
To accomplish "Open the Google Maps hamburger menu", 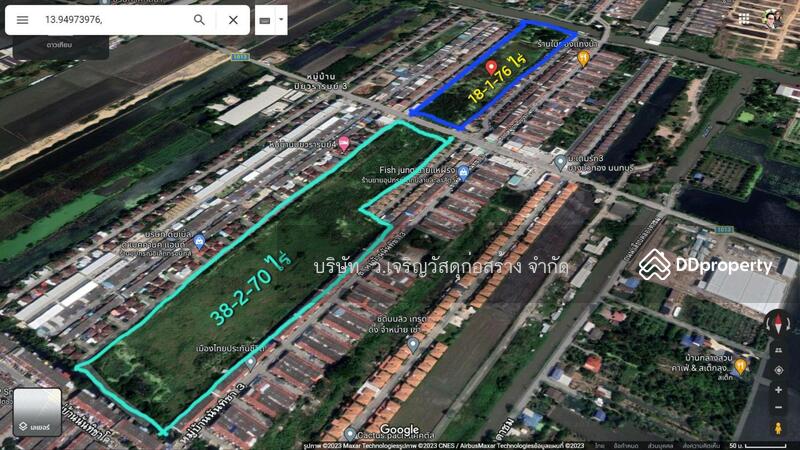I will coord(22,20).
